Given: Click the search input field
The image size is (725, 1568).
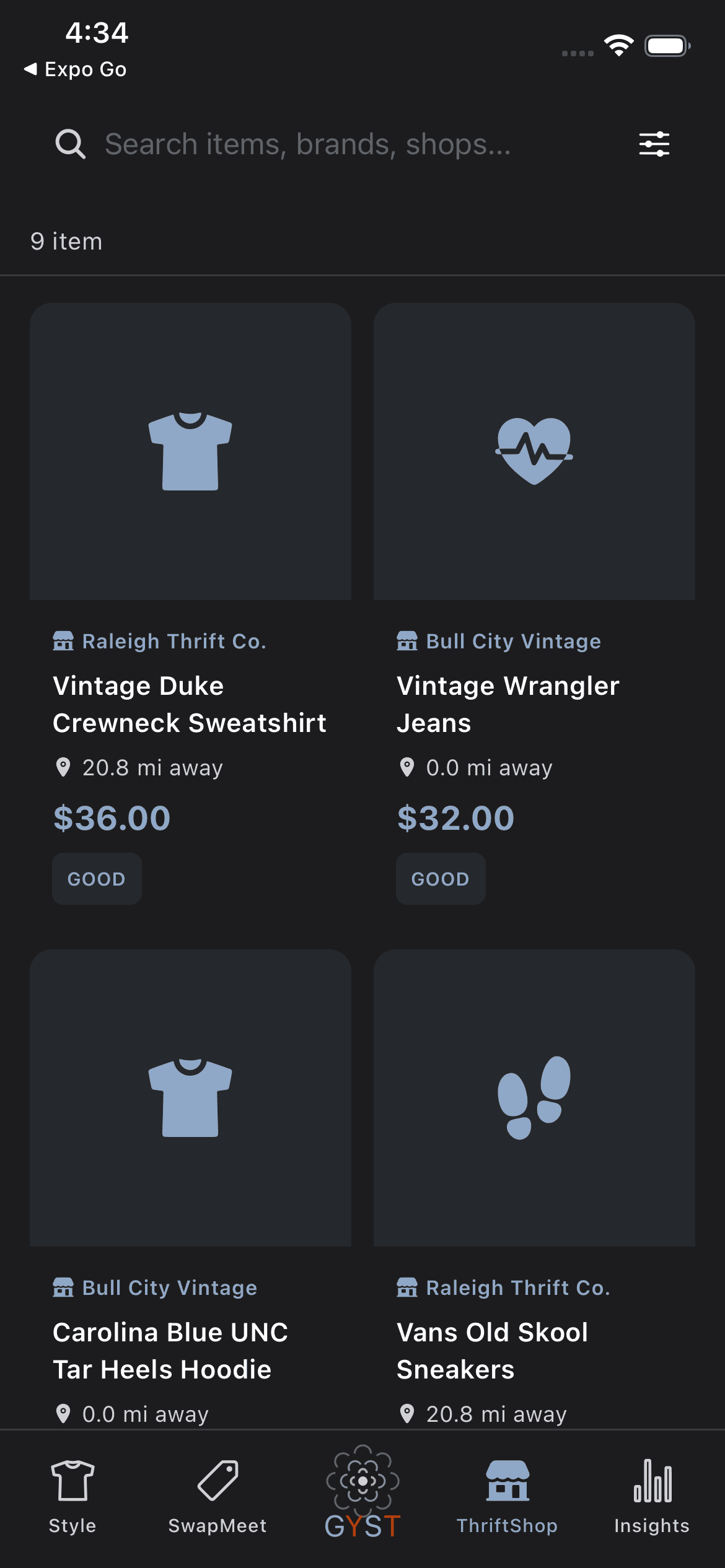Looking at the screenshot, I should [310, 143].
